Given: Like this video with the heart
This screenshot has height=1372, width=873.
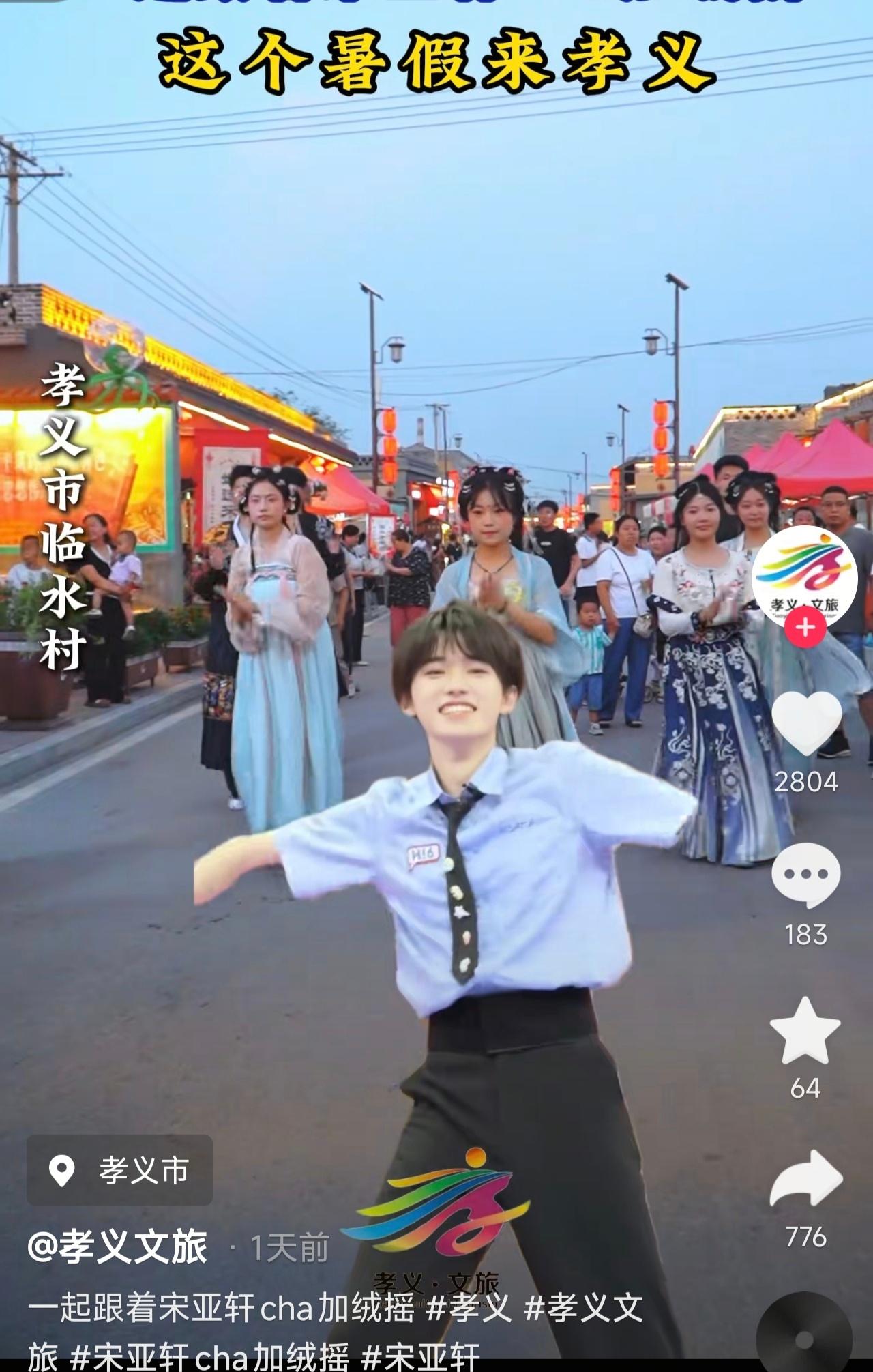Looking at the screenshot, I should tap(805, 723).
